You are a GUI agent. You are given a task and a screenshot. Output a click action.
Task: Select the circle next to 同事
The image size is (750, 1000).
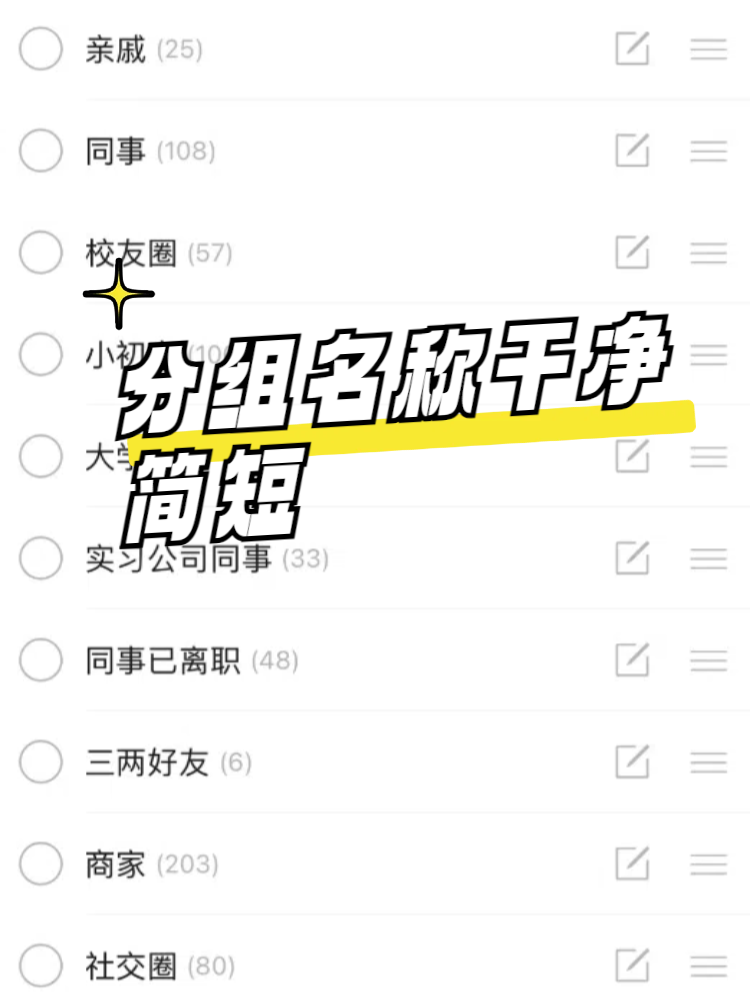pos(41,152)
